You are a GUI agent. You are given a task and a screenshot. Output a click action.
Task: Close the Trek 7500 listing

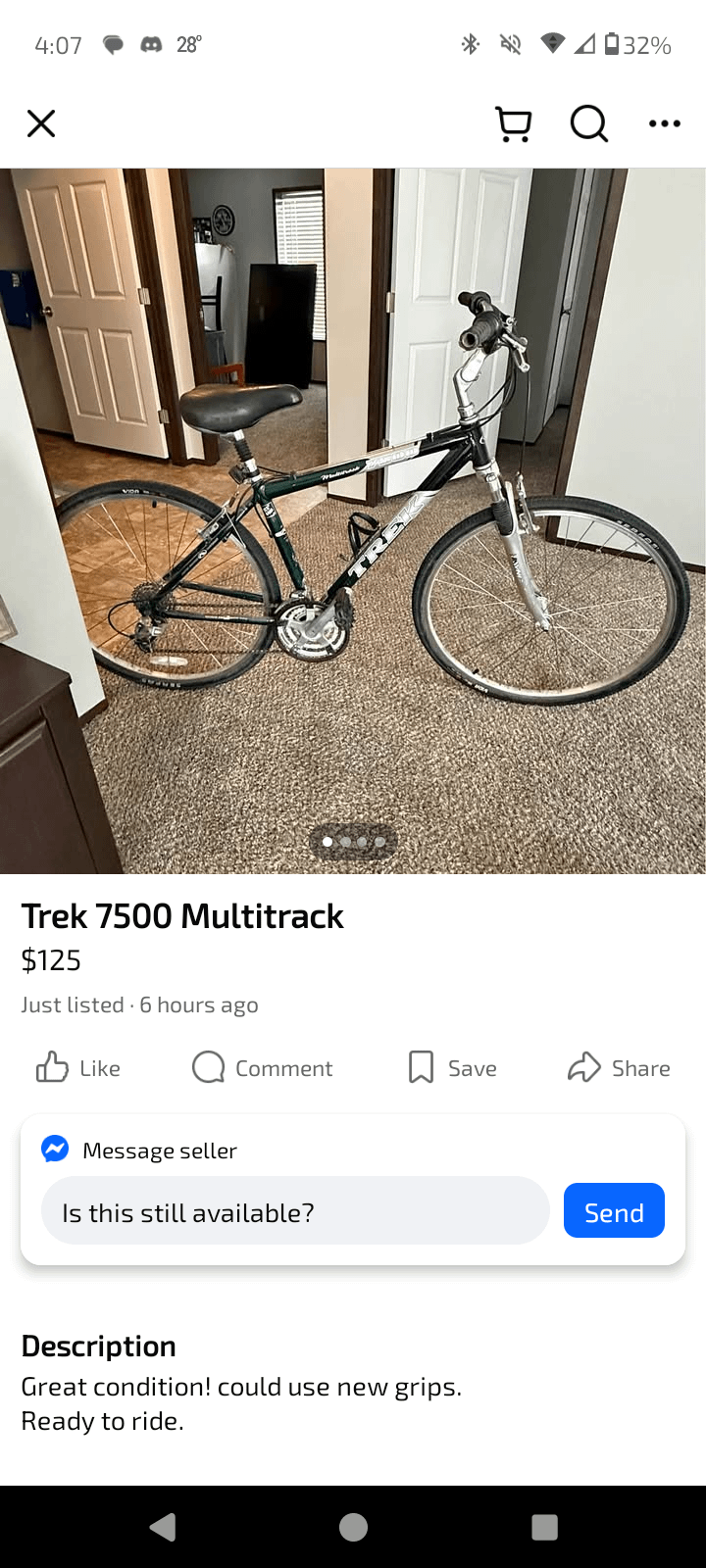[x=41, y=123]
